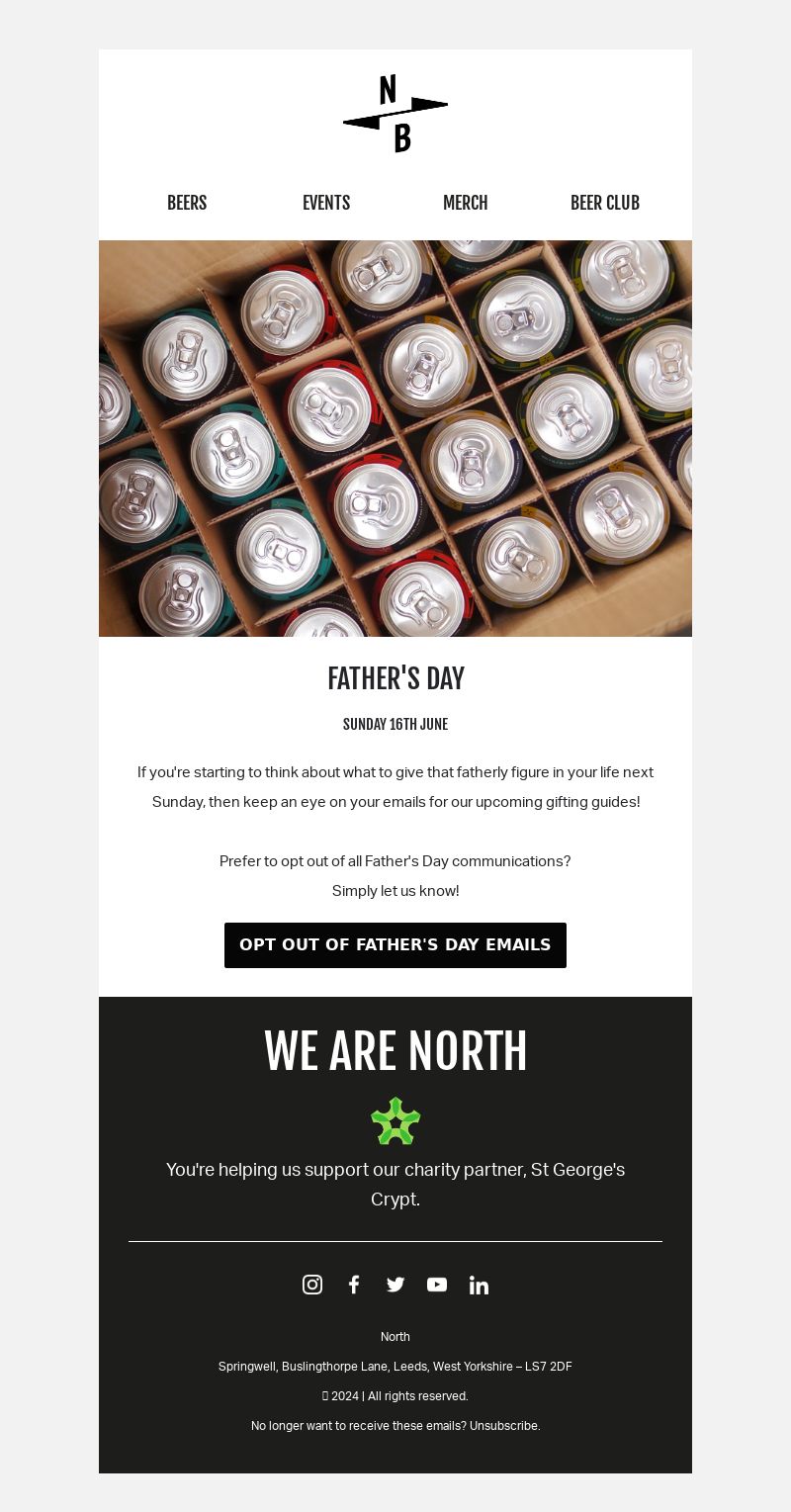Open the BEERS menu link

click(x=187, y=203)
